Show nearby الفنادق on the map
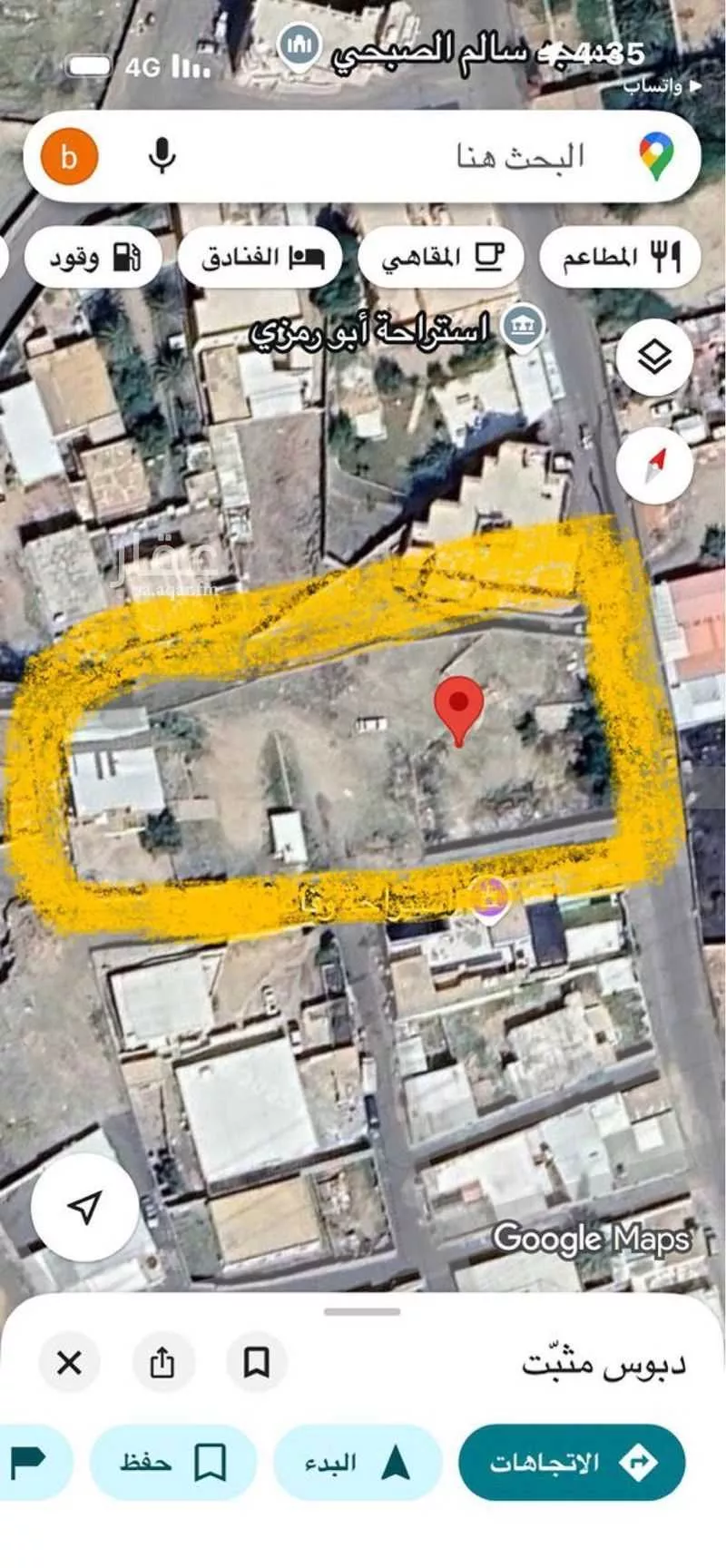Image resolution: width=726 pixels, height=1568 pixels. tap(259, 258)
